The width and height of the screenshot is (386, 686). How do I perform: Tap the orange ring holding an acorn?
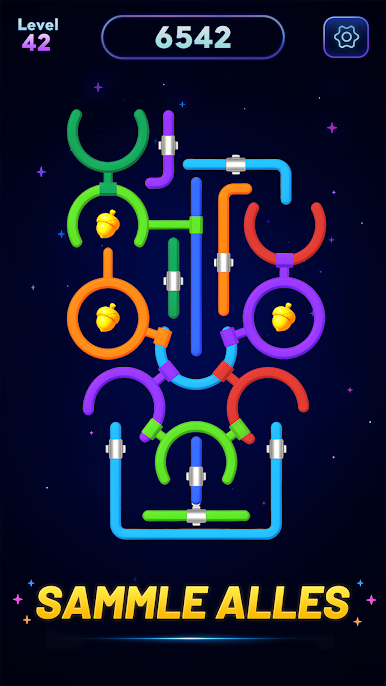point(108,318)
